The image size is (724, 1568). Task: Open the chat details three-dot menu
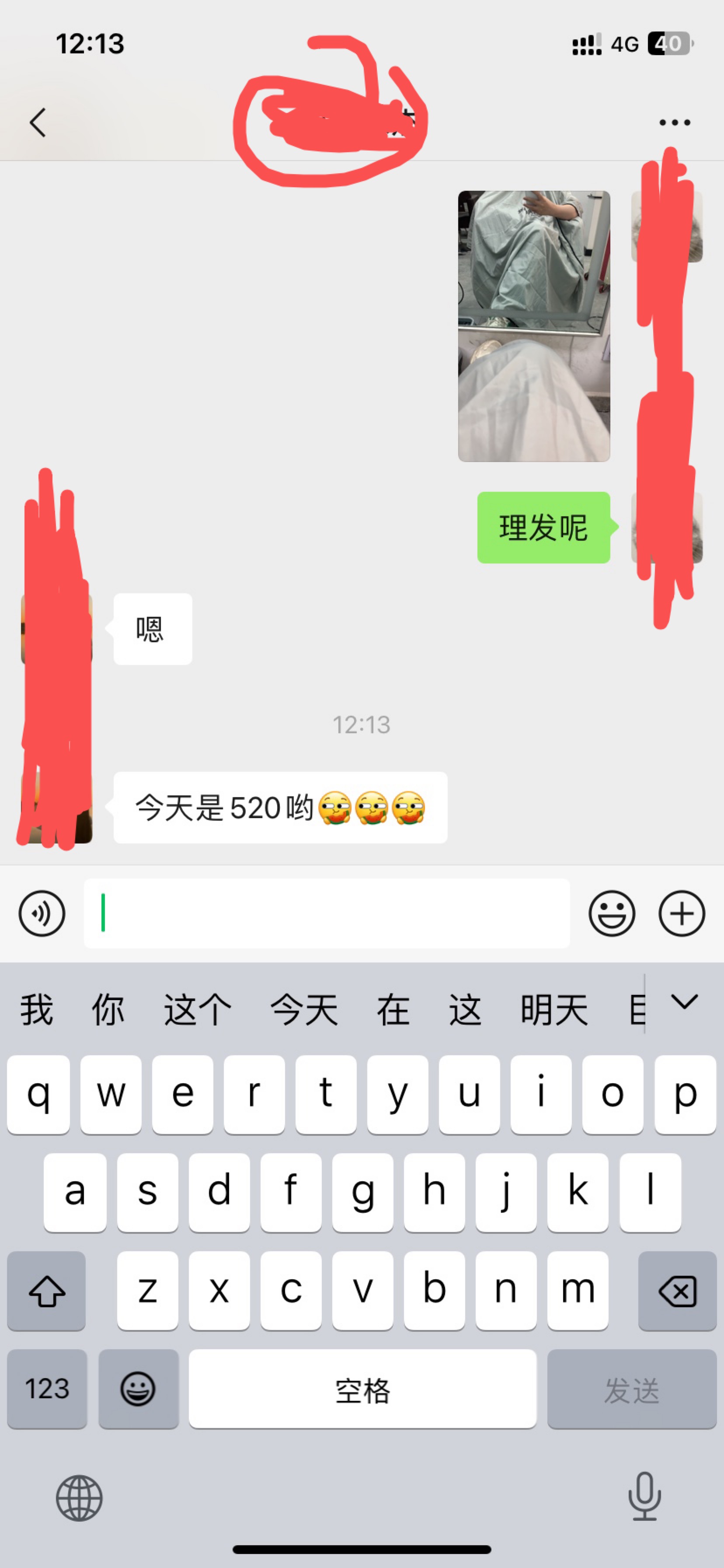[x=674, y=122]
